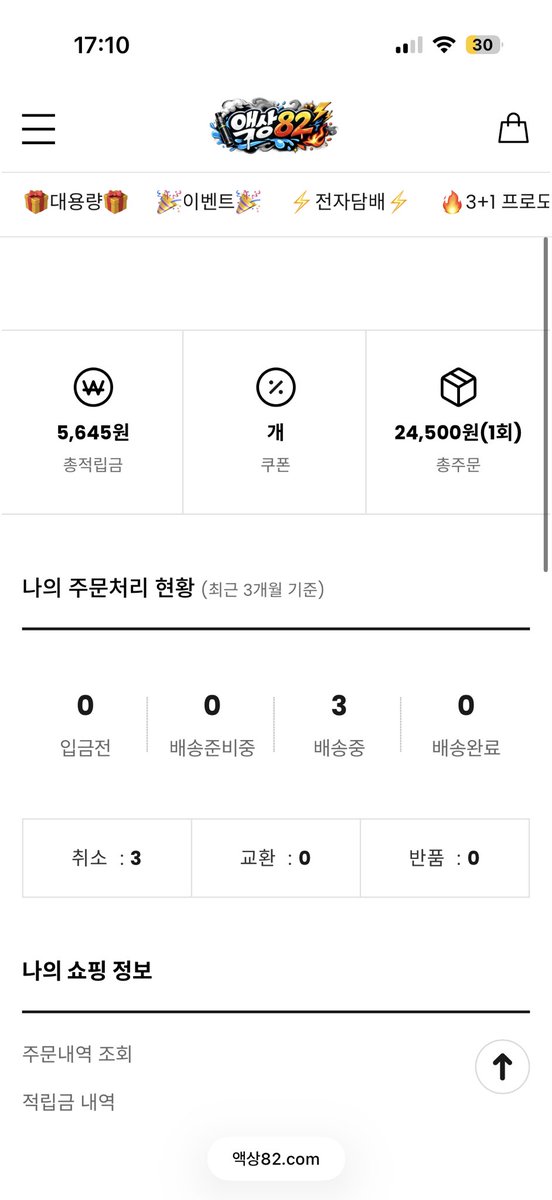Open 적립금 내역
The image size is (552, 1200).
click(68, 1102)
